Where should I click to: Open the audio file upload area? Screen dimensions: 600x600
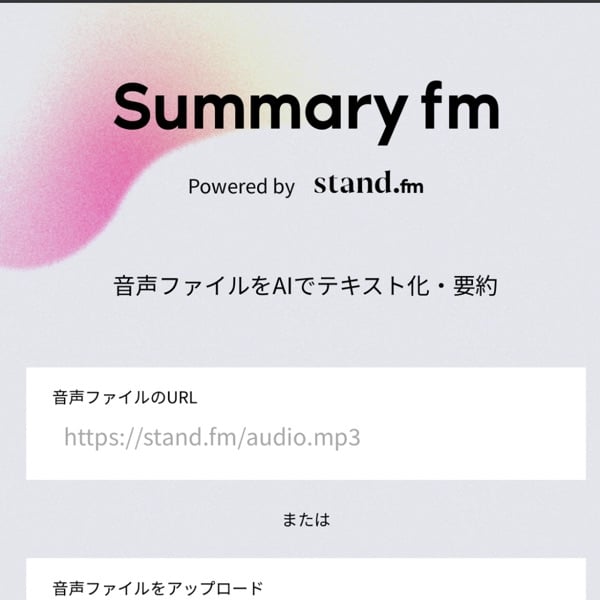coord(305,585)
